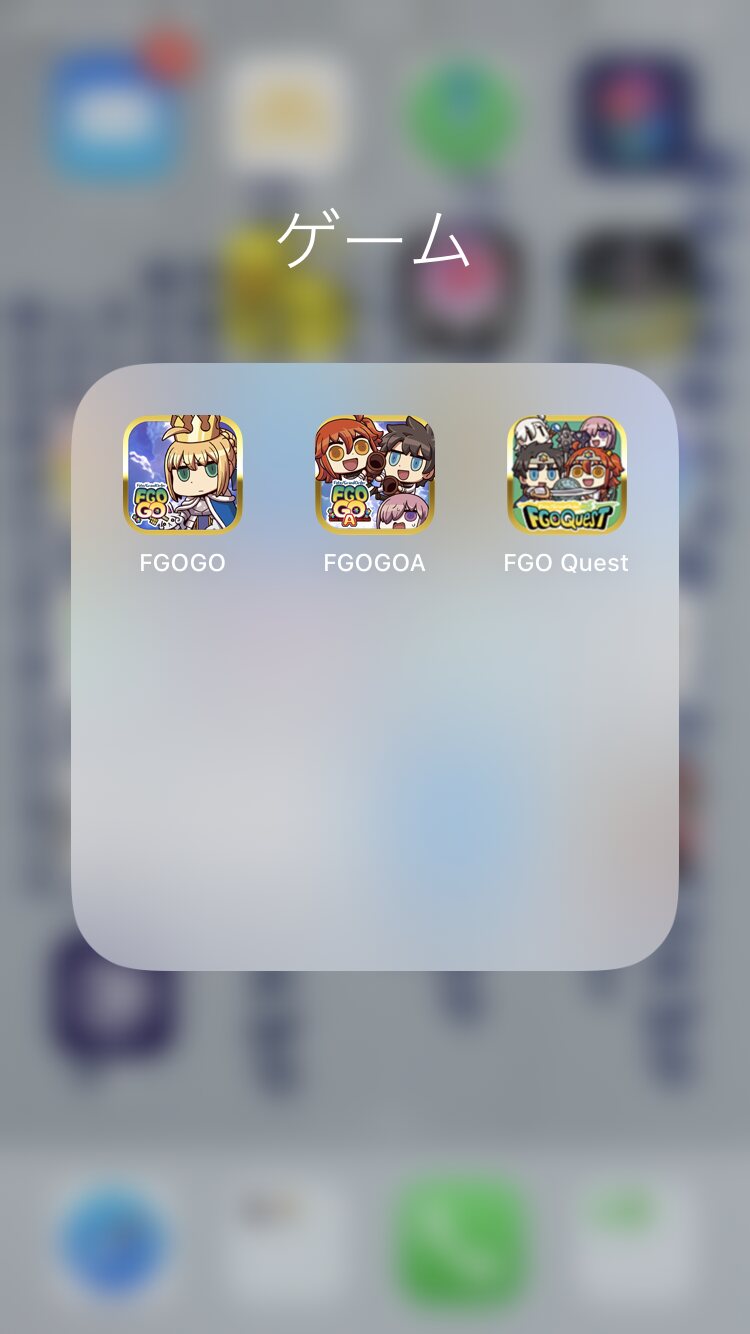
Task: Open the FGOGO app
Action: coord(183,475)
